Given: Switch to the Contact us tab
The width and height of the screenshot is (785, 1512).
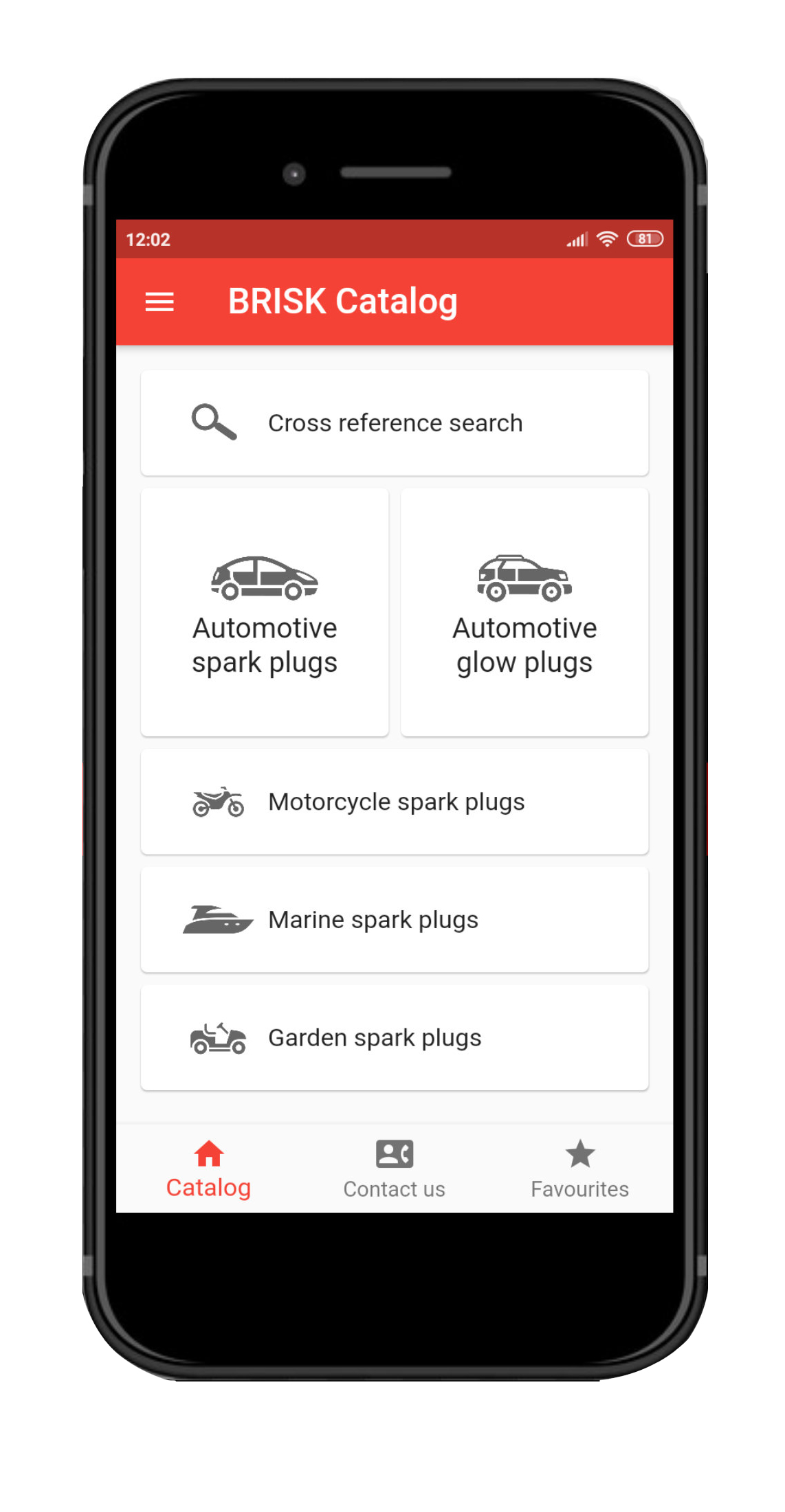Looking at the screenshot, I should [x=395, y=1169].
